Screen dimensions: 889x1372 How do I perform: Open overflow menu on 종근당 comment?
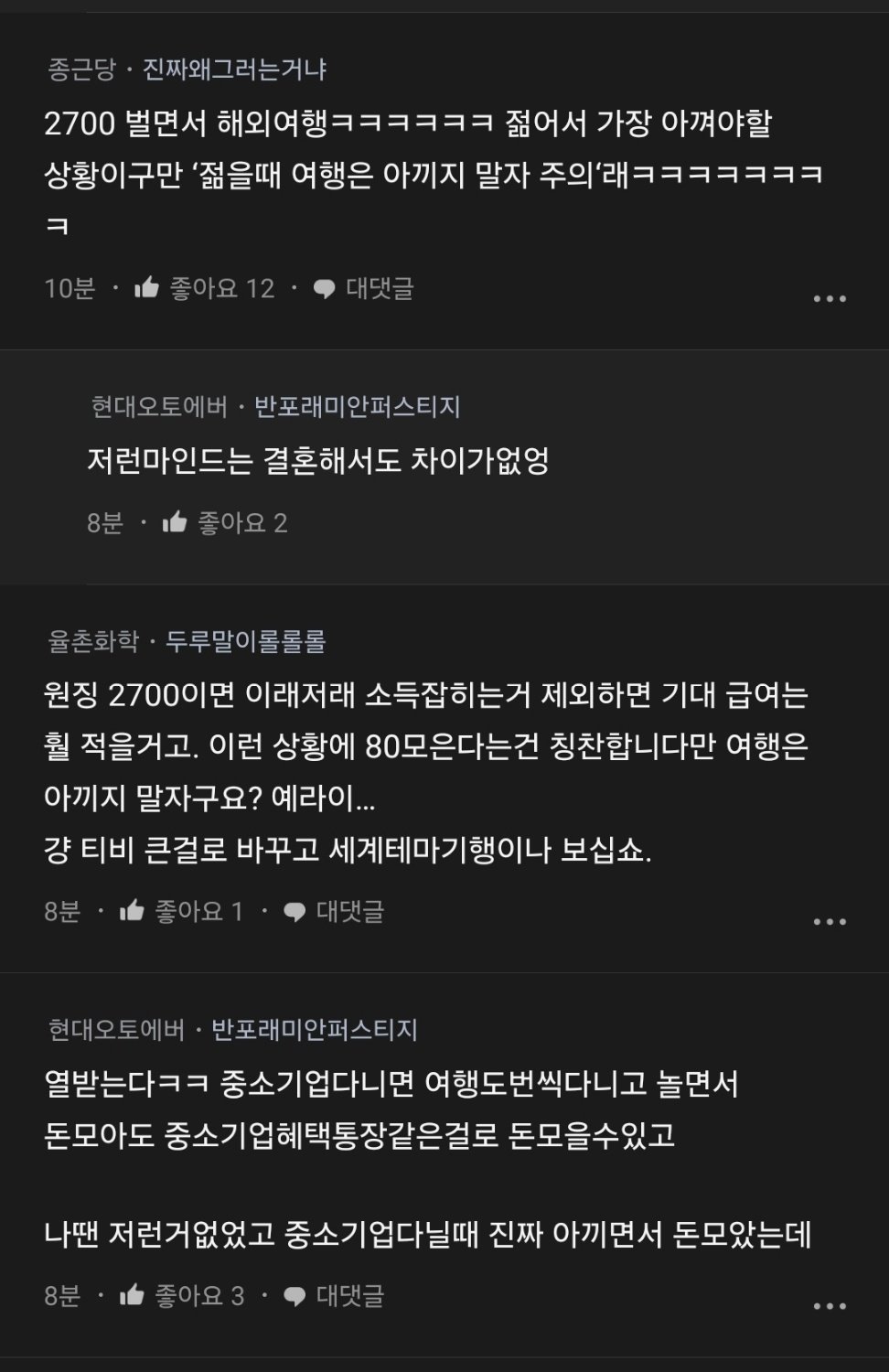tap(830, 299)
